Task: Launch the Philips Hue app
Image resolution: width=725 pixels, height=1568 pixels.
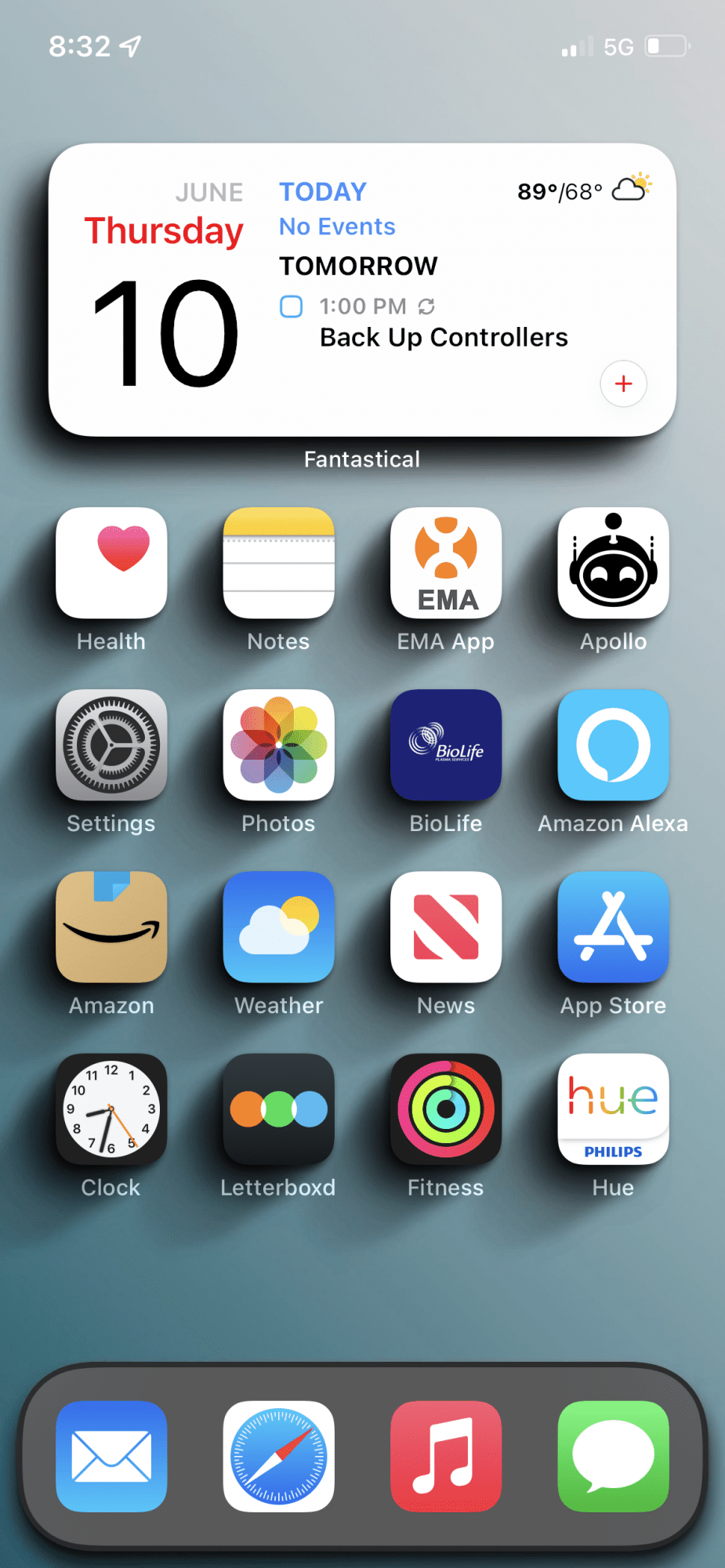Action: [613, 1109]
